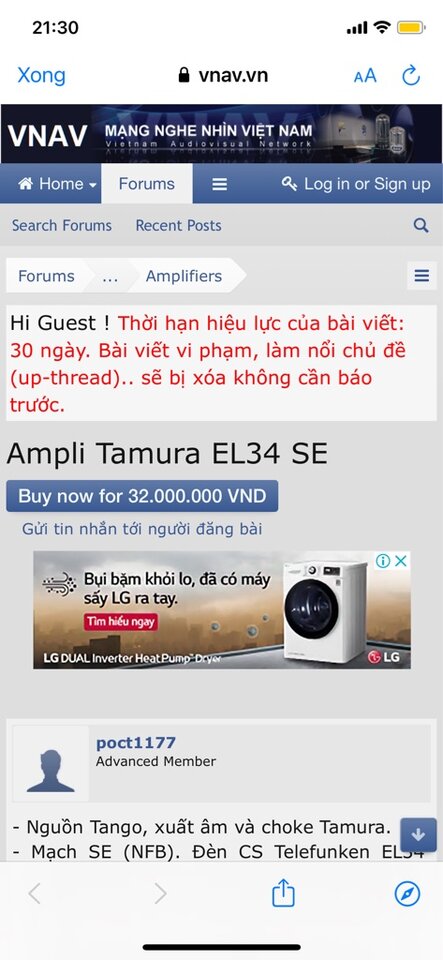Screen dimensions: 443x960
Task: Tap Buy now for 32.000.000 VND
Action: click(x=142, y=496)
